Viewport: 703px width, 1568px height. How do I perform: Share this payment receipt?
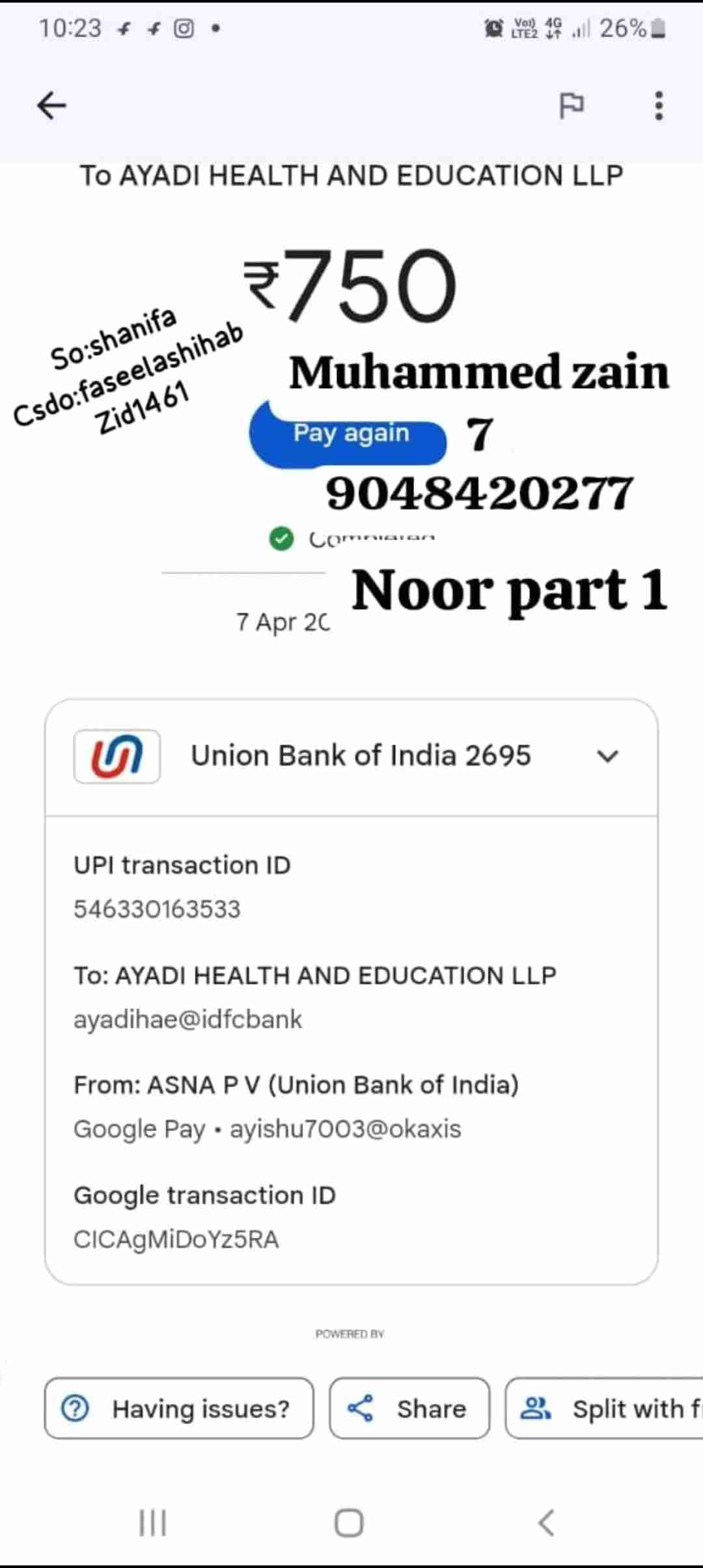pyautogui.click(x=409, y=1408)
